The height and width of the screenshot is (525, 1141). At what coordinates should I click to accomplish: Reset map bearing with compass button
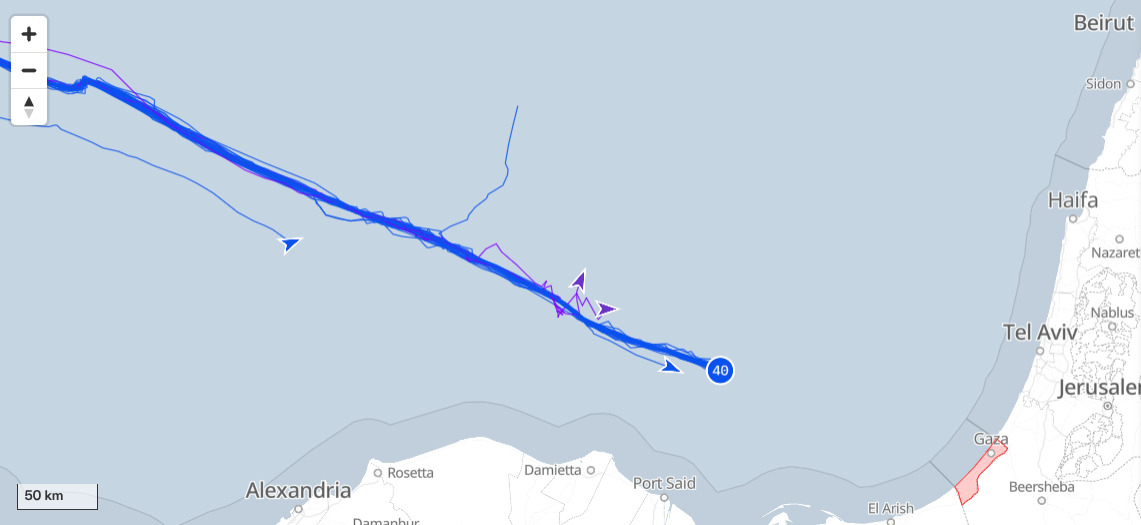29,106
